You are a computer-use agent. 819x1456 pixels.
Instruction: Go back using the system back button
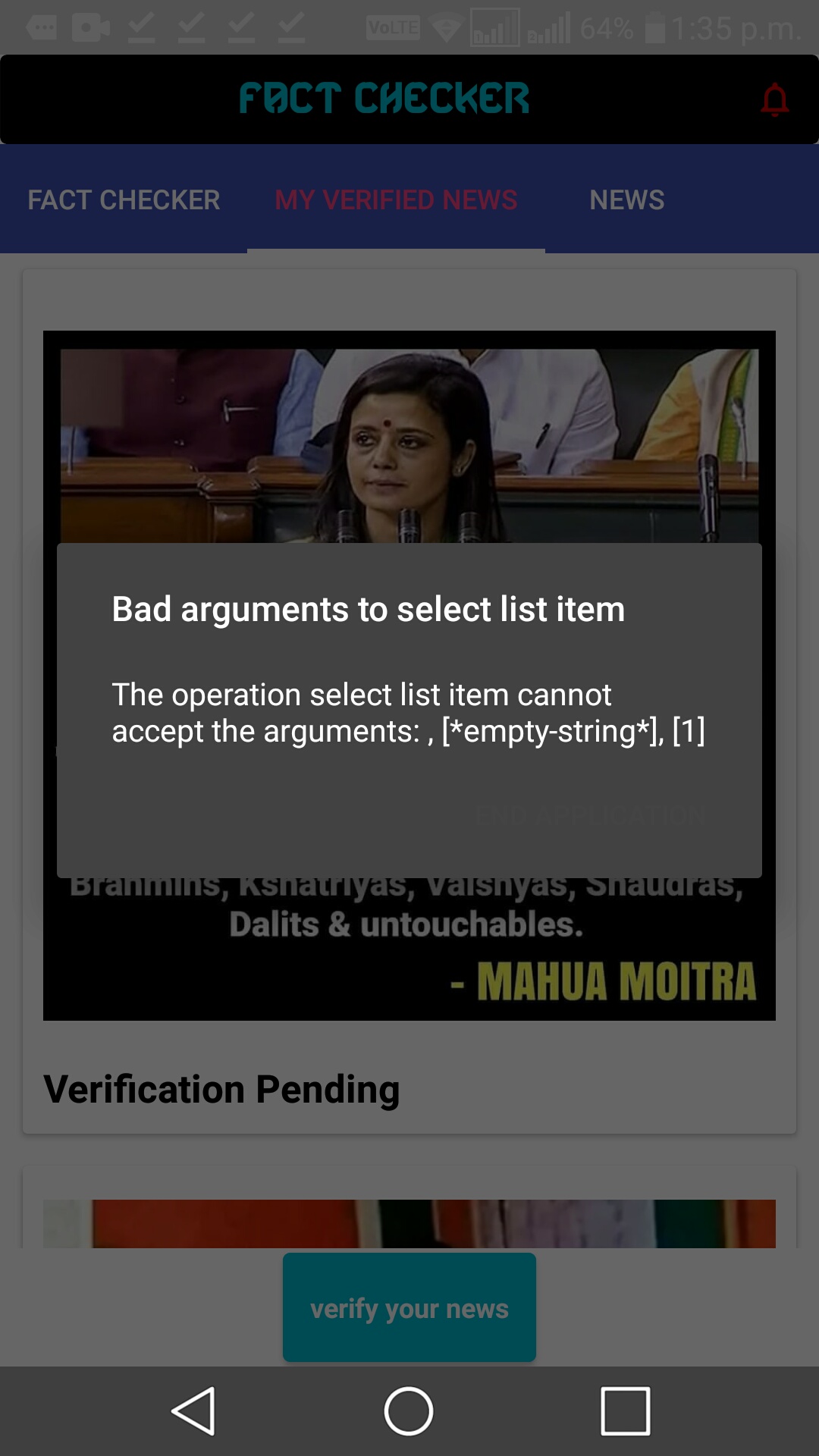point(194,1411)
